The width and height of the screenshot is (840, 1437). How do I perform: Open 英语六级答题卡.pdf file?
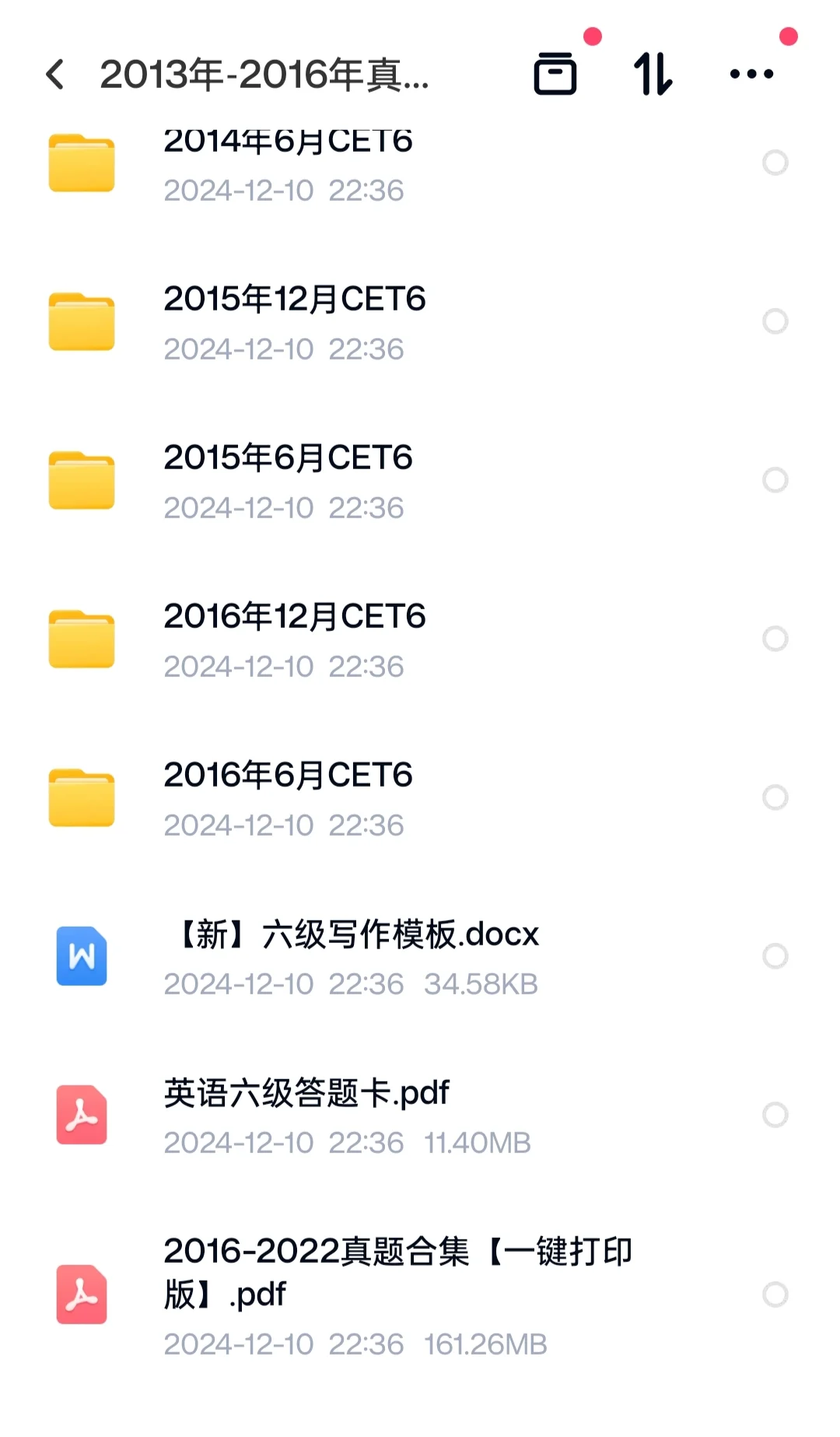pos(306,1115)
